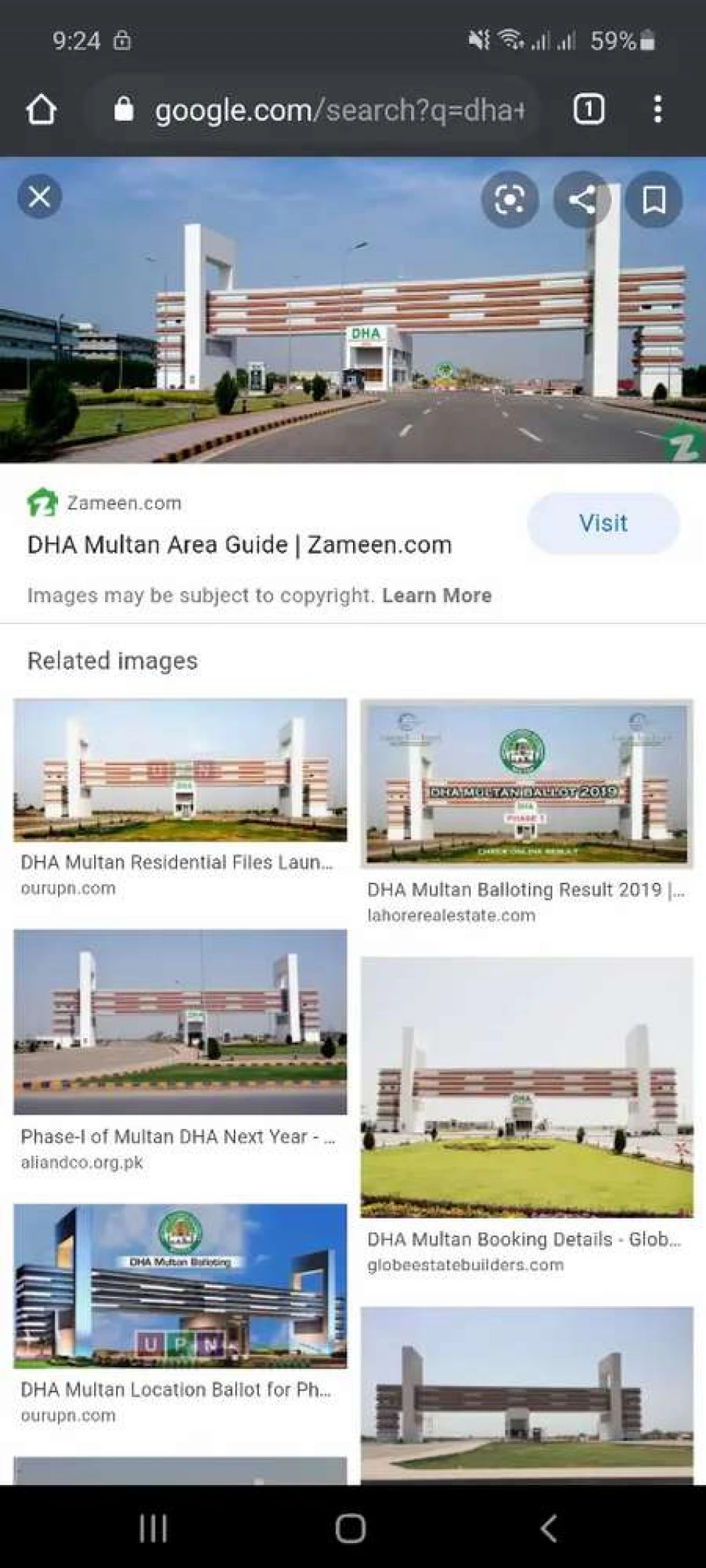Share the DHA Multan image
Image resolution: width=706 pixels, height=1568 pixels.
[x=582, y=199]
